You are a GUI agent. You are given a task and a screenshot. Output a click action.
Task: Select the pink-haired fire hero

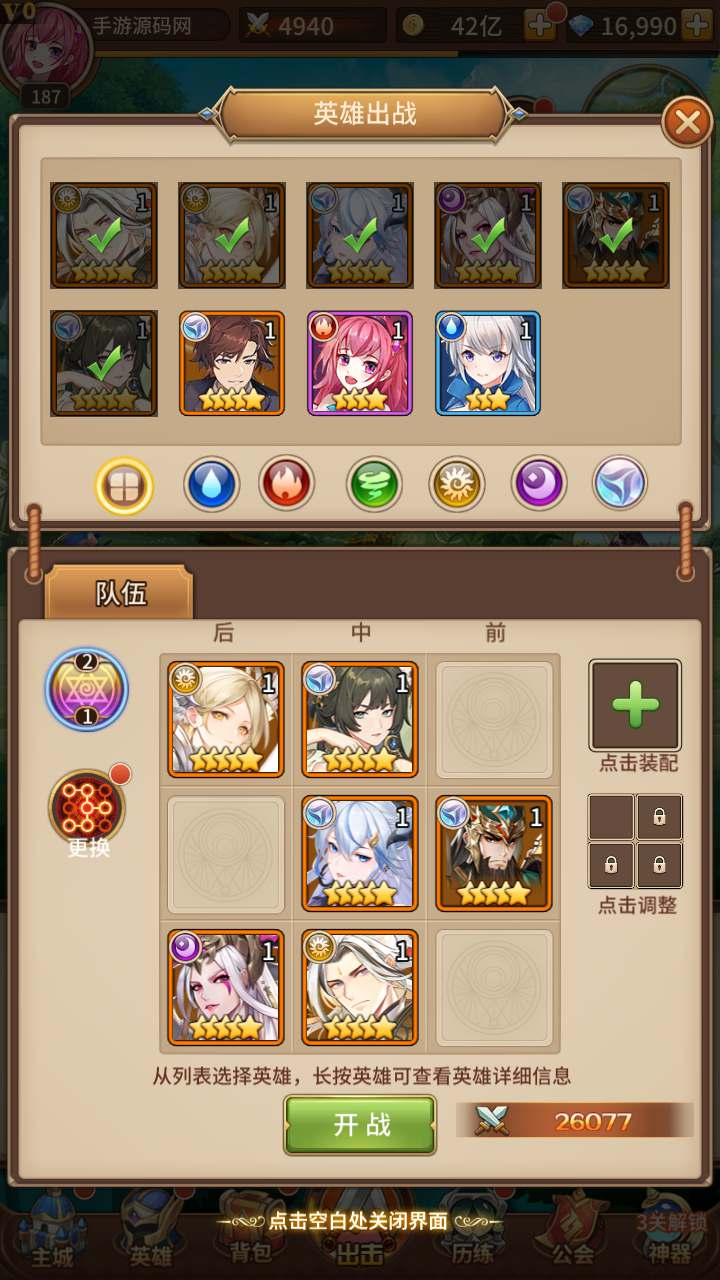(360, 363)
